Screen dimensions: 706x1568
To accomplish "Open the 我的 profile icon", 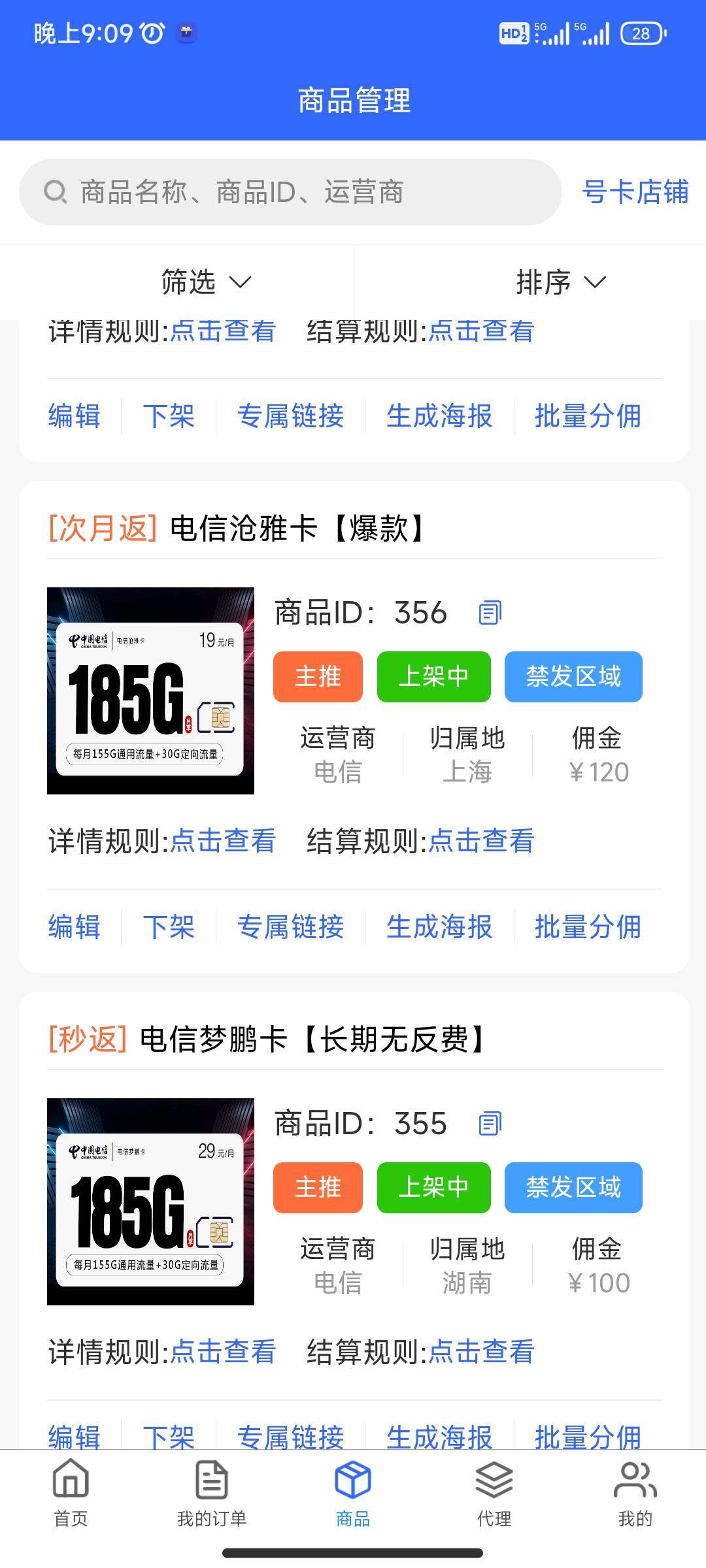I will coord(635,1483).
